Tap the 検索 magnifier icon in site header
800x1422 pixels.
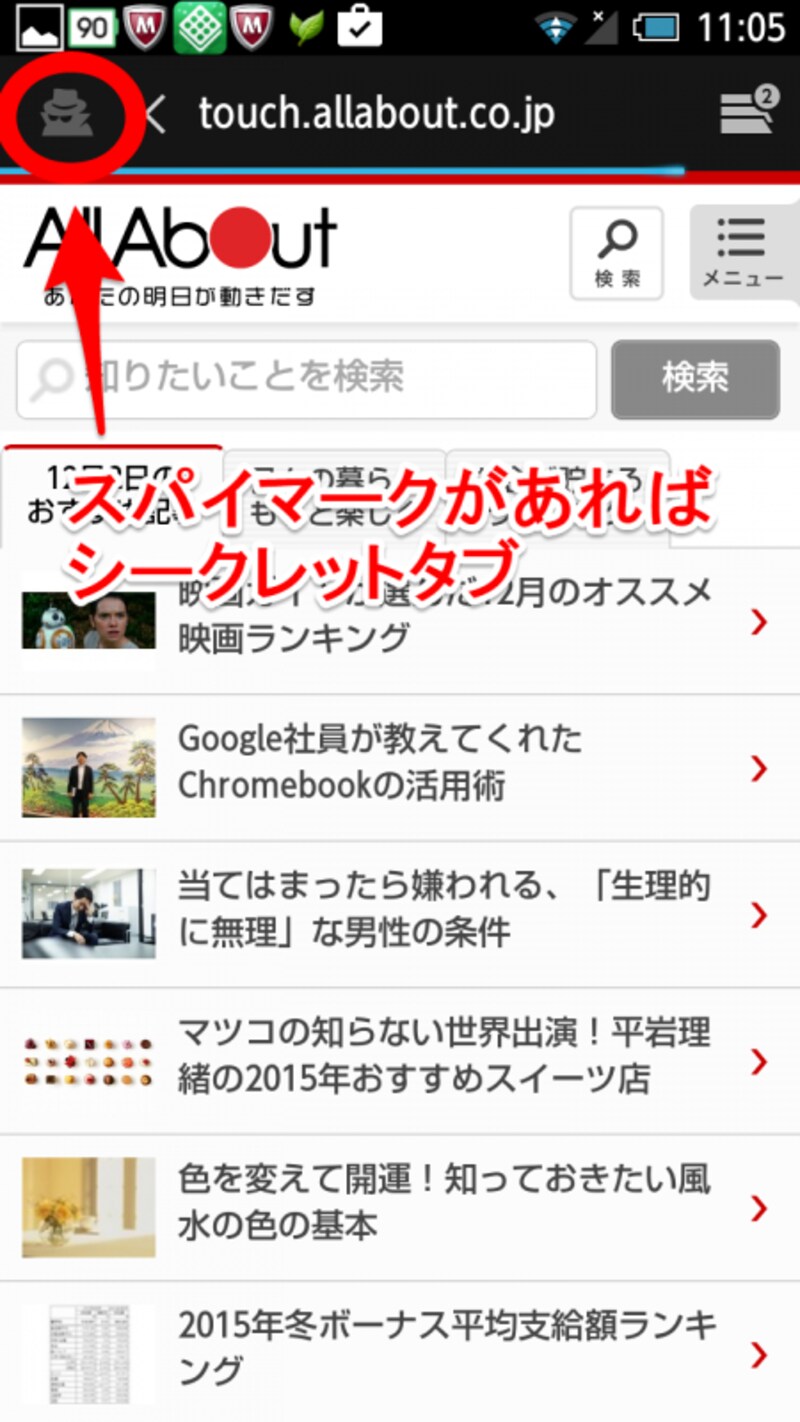(616, 250)
